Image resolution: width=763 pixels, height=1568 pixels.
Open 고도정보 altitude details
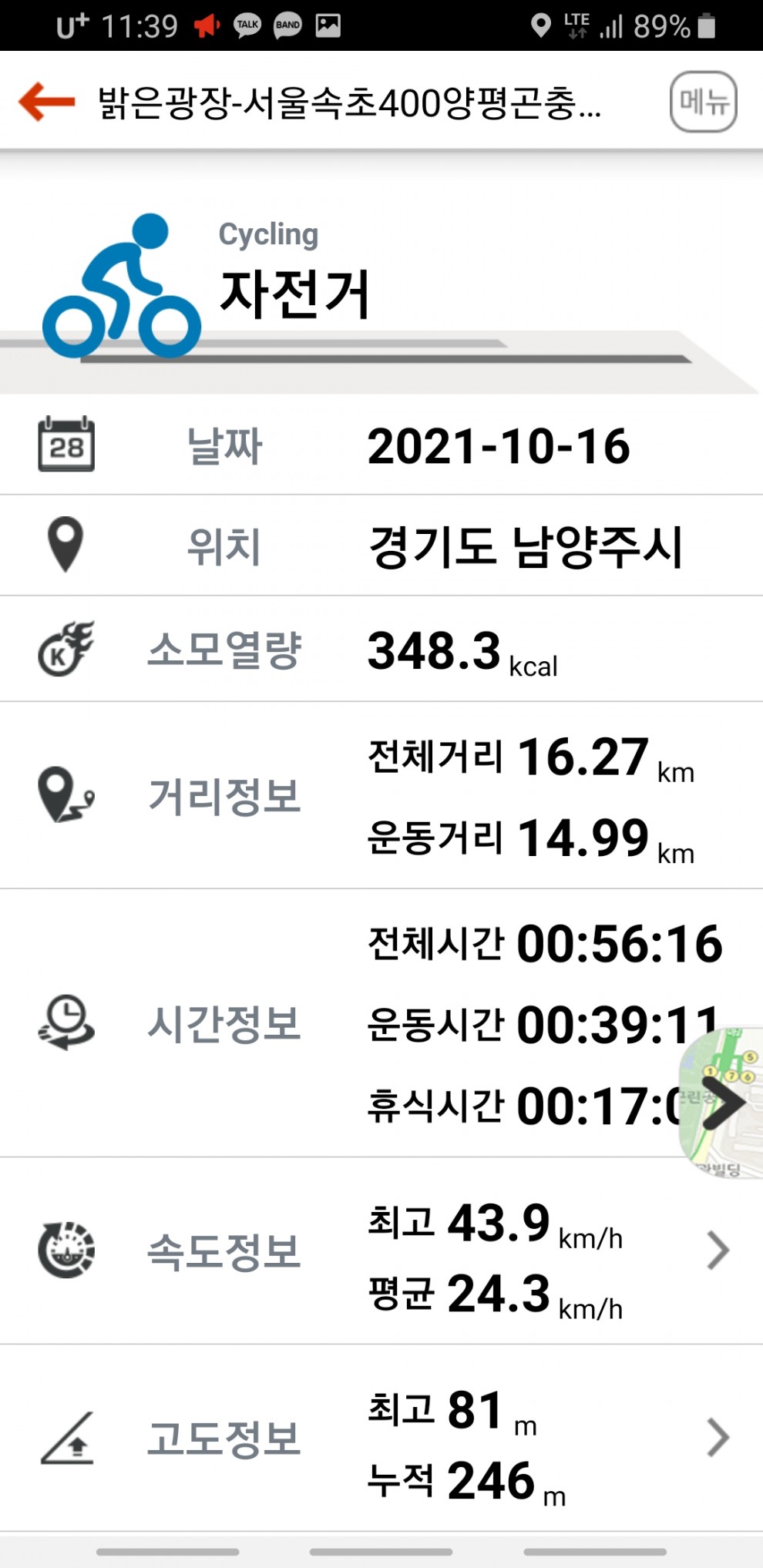click(x=717, y=1438)
